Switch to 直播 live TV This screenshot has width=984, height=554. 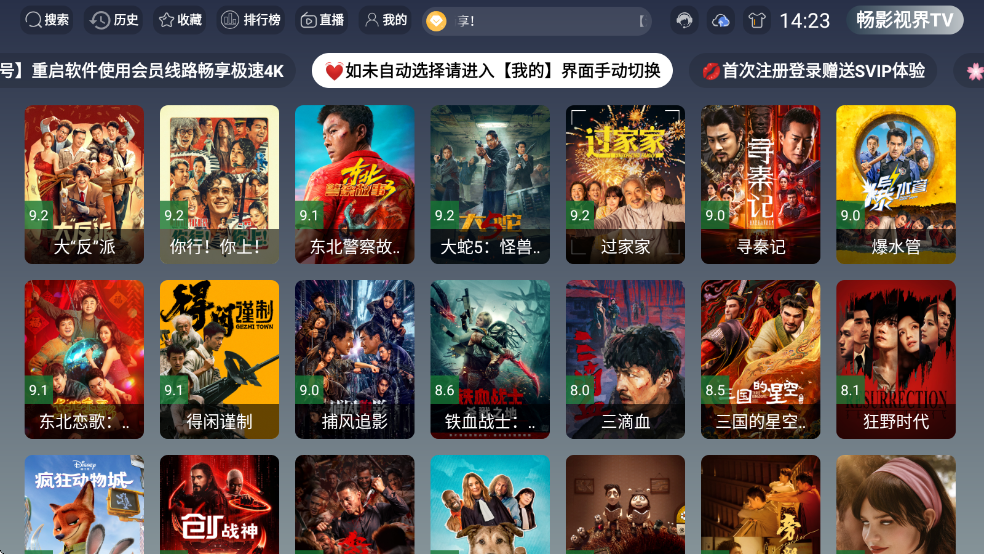point(322,20)
